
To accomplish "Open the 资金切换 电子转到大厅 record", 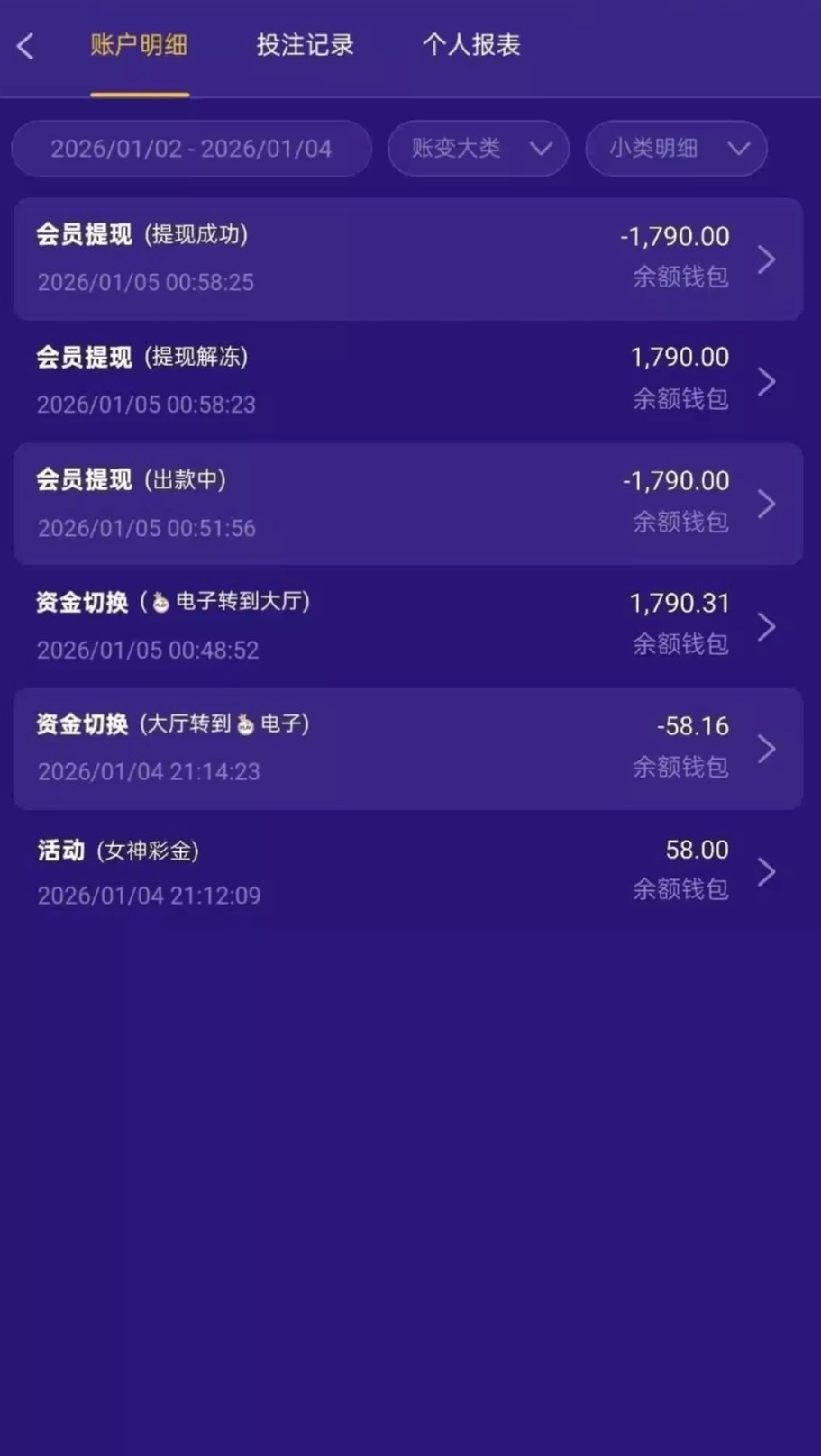I will pos(407,626).
